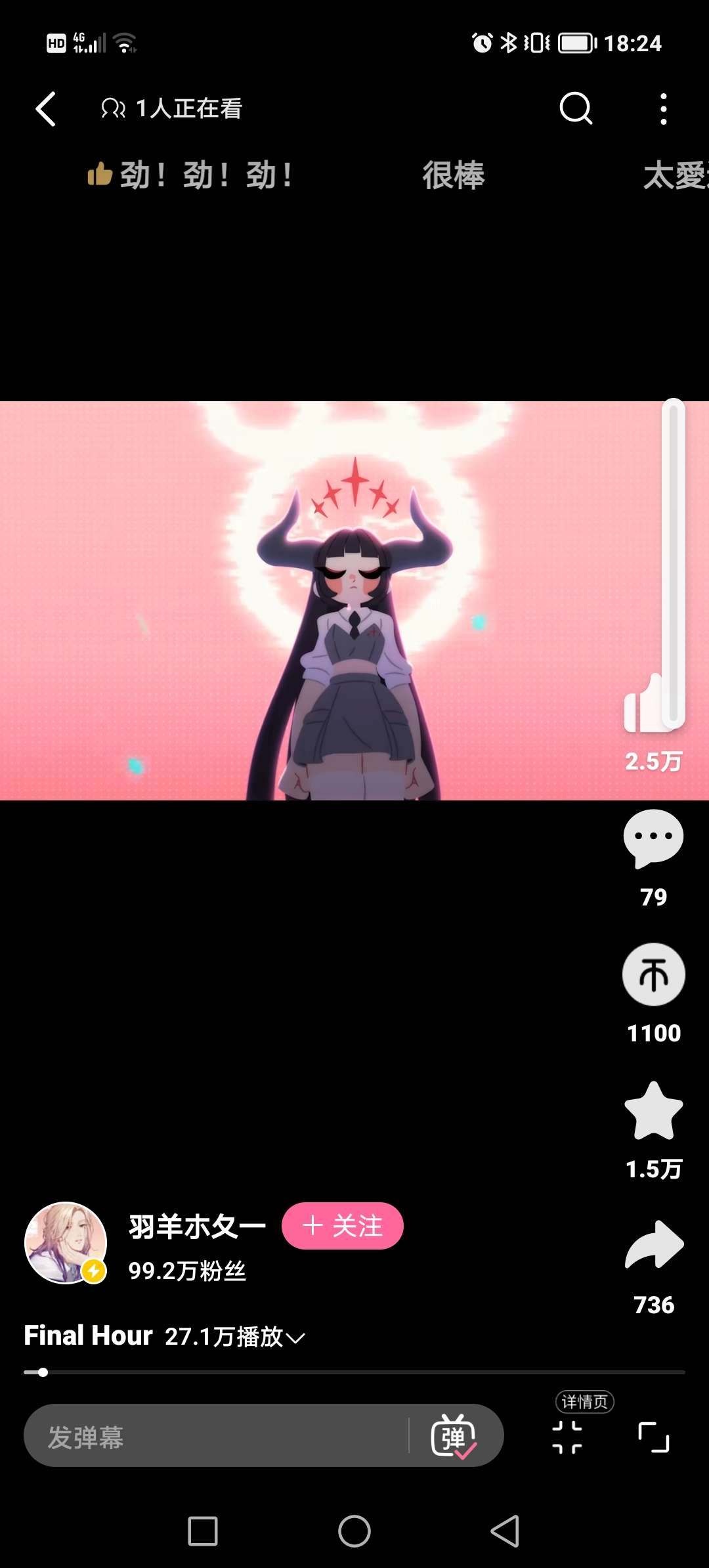709x1568 pixels.
Task: Open 羽羊木夂一's profile avatar
Action: pos(66,1242)
